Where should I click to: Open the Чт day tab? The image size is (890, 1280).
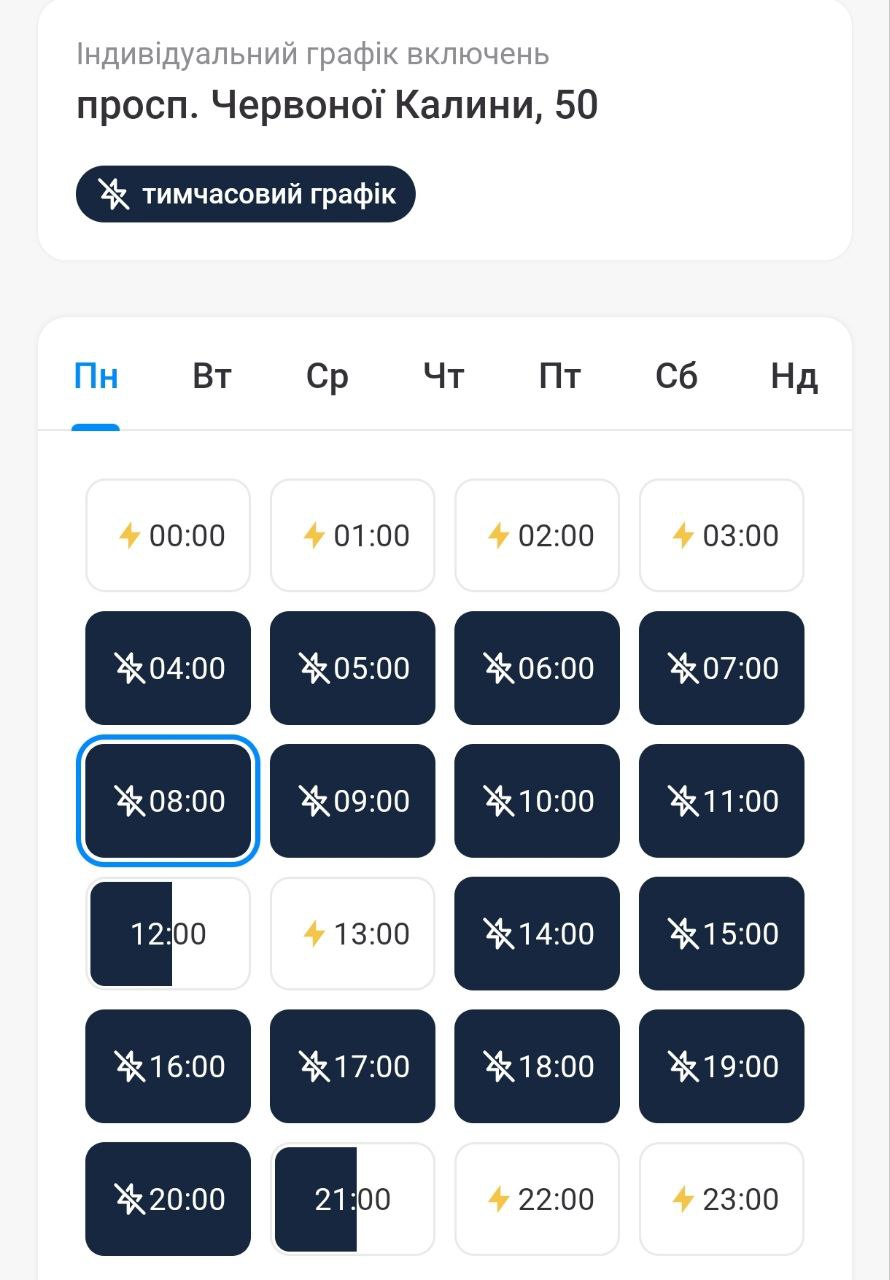click(443, 377)
